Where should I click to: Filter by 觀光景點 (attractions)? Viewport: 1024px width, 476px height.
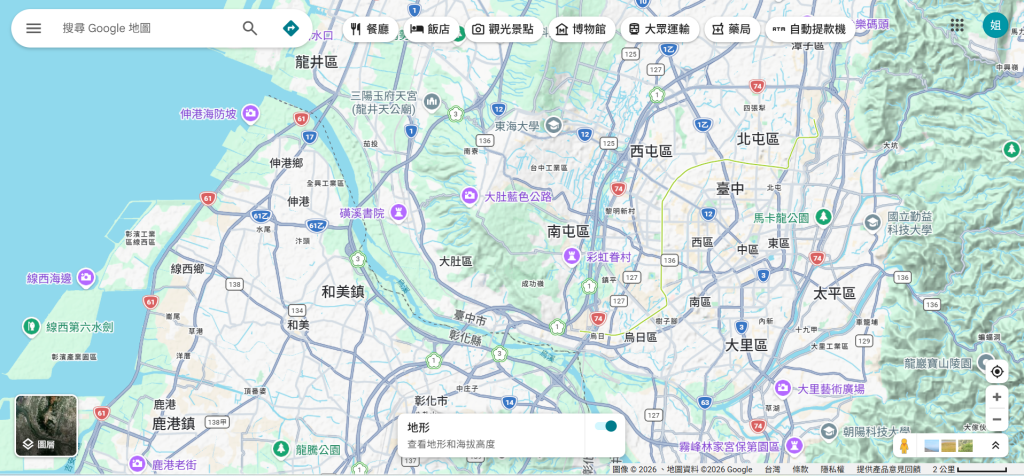[x=504, y=29]
